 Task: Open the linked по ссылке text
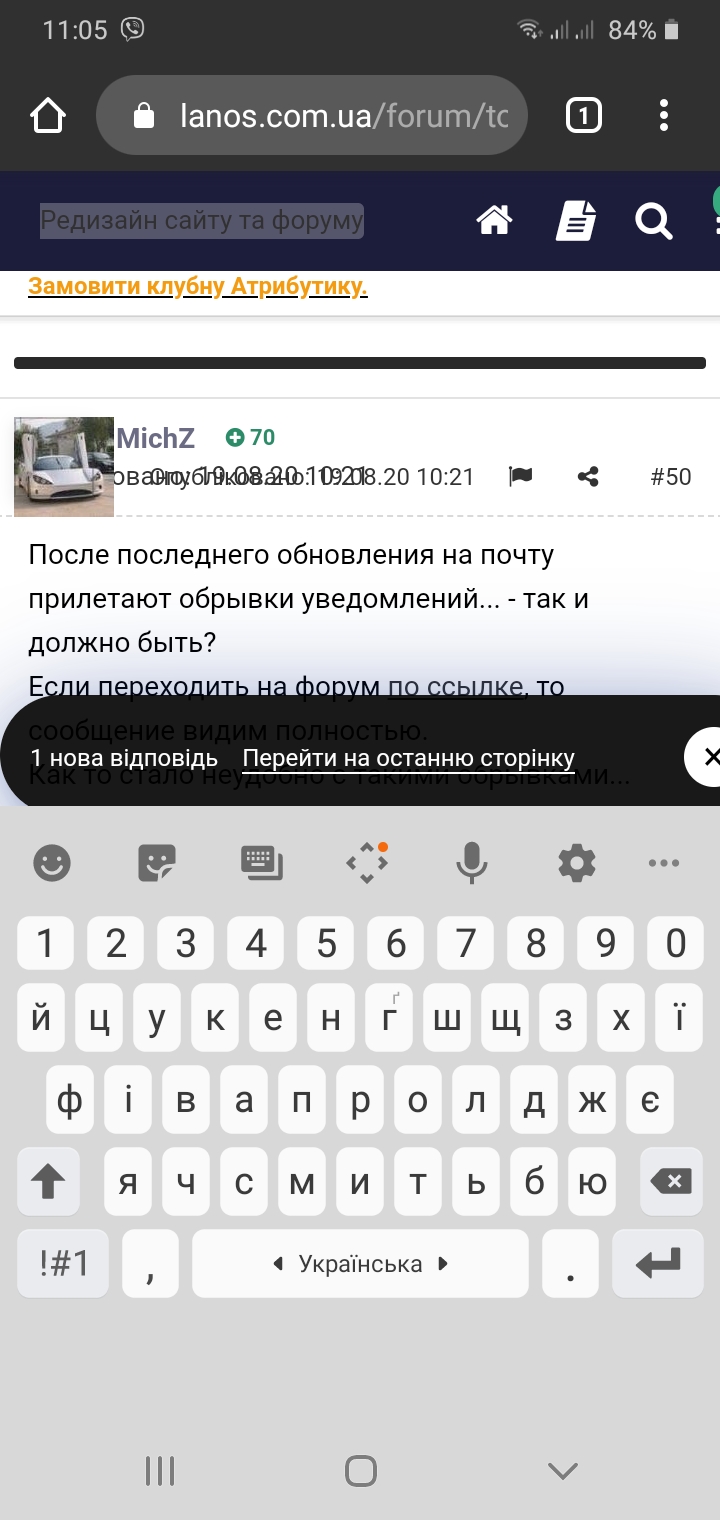456,686
